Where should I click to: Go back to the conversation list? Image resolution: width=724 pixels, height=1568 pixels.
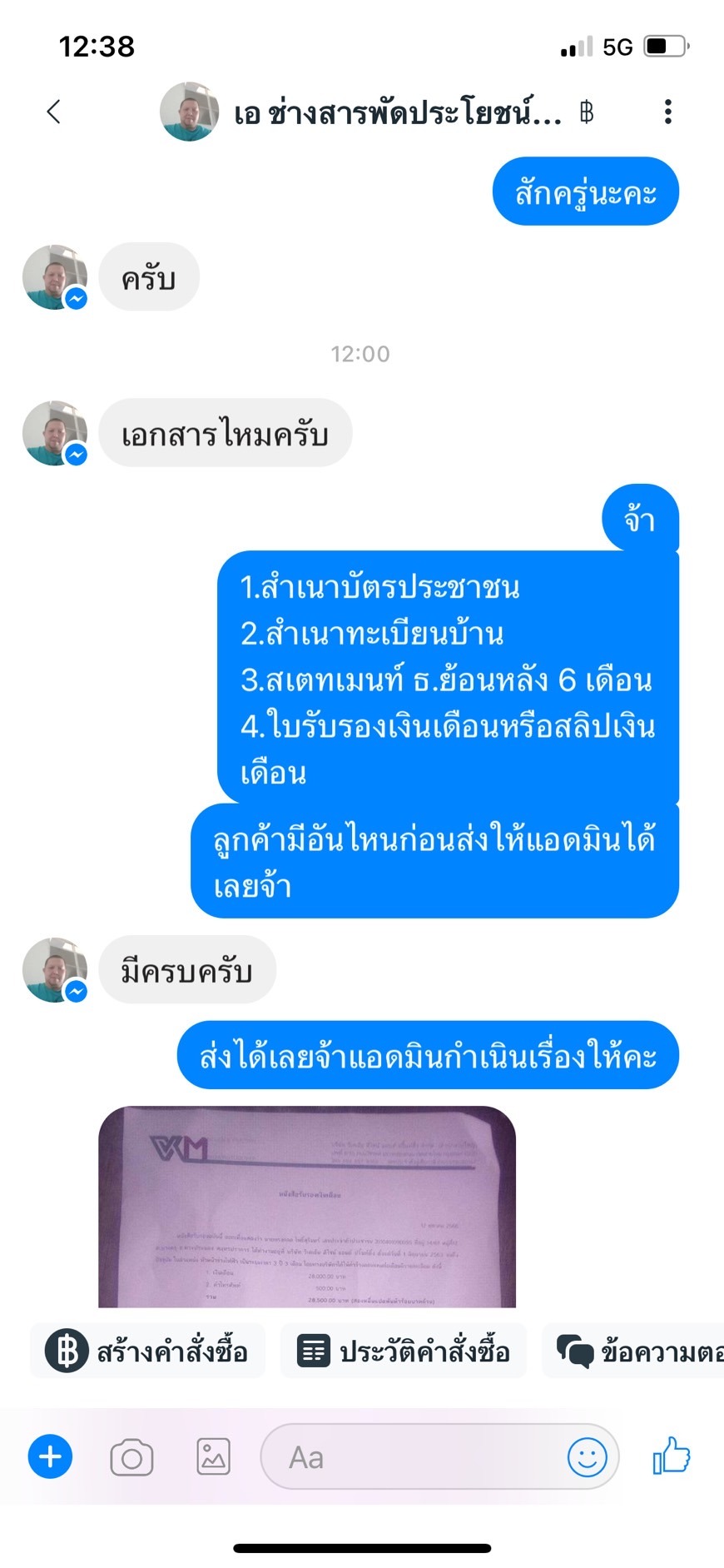pos(54,112)
